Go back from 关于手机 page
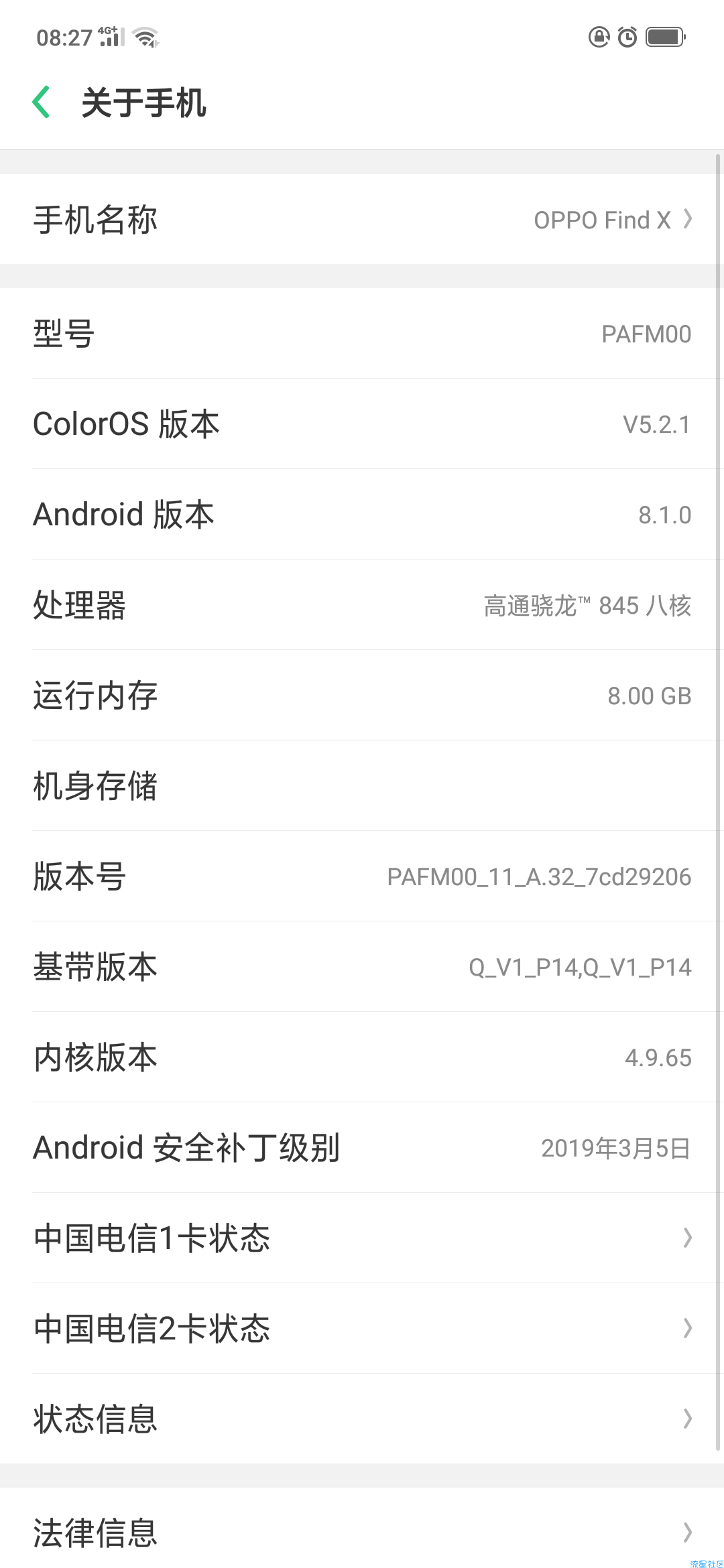Screen dimensions: 724x1568 42,103
